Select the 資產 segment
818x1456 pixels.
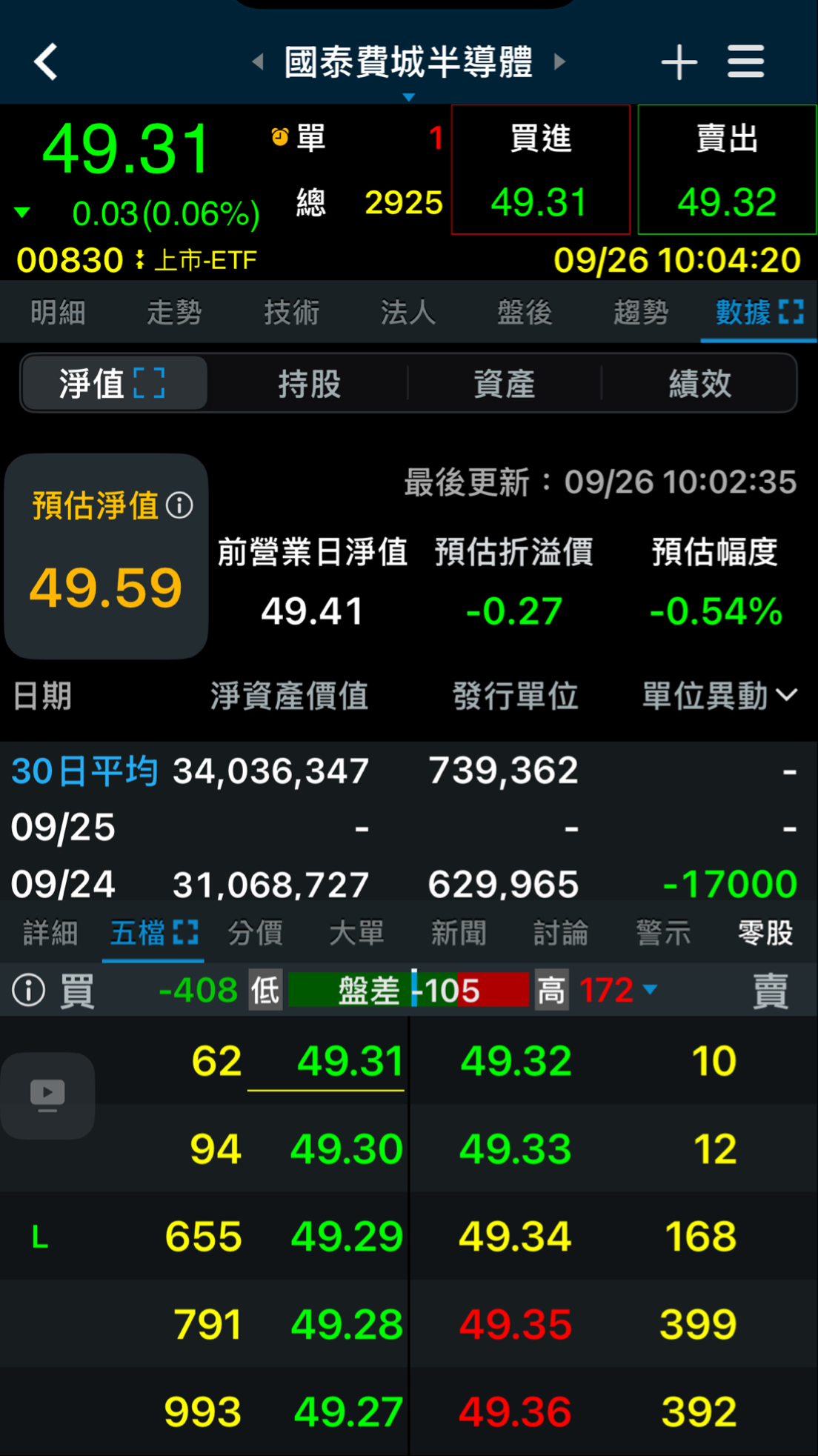click(504, 384)
